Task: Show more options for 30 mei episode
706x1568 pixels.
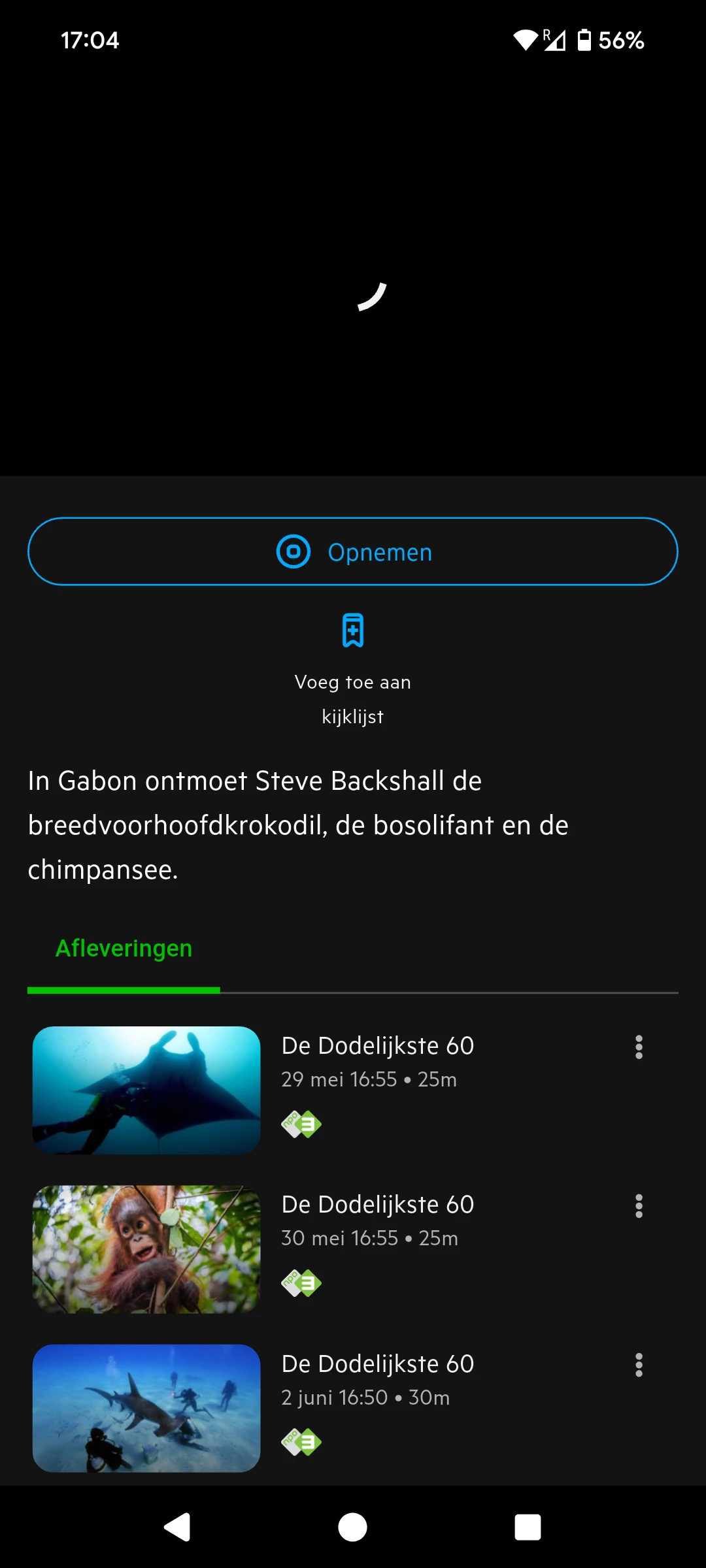Action: [x=639, y=1206]
